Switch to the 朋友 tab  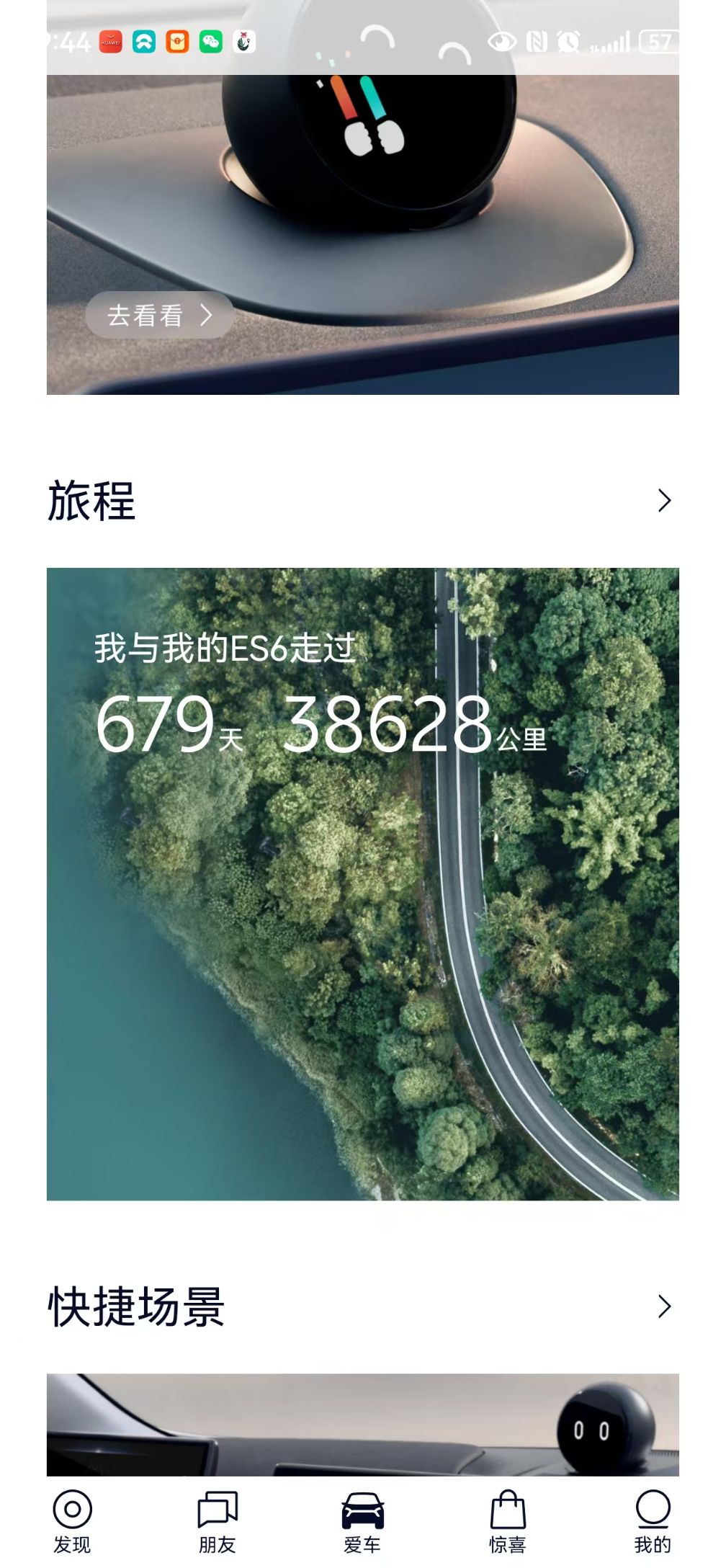(218, 1522)
